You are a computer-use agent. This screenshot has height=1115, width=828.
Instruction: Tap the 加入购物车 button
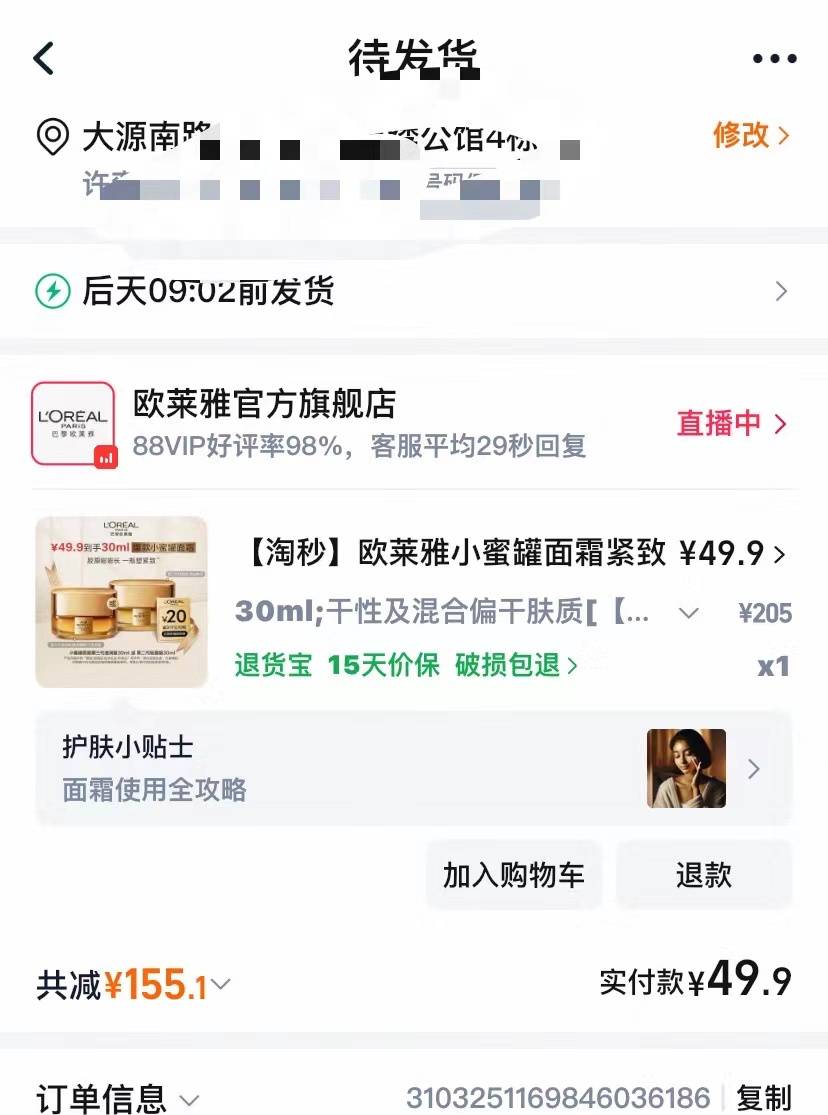[514, 875]
